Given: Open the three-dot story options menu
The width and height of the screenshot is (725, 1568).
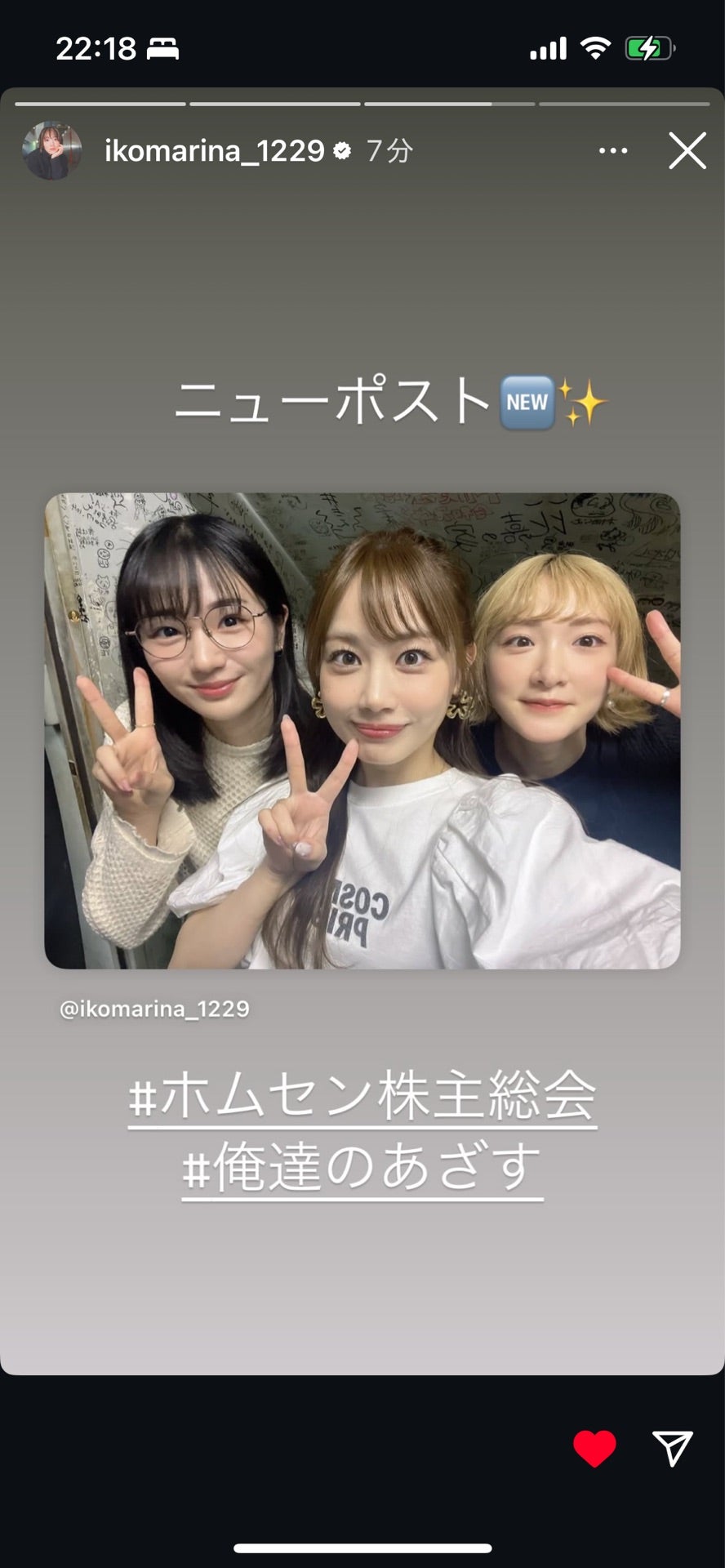Looking at the screenshot, I should point(612,151).
